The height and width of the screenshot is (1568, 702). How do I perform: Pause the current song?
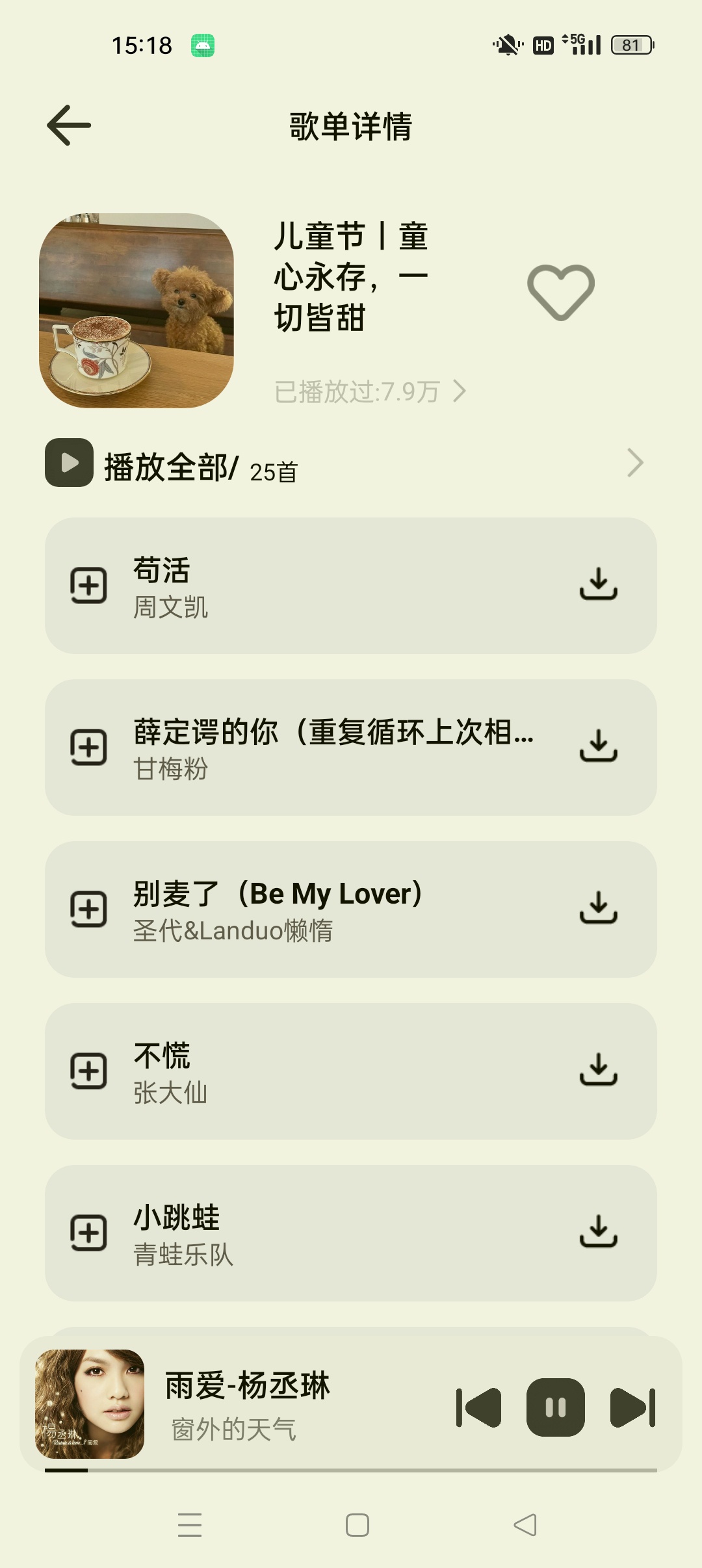point(556,1407)
